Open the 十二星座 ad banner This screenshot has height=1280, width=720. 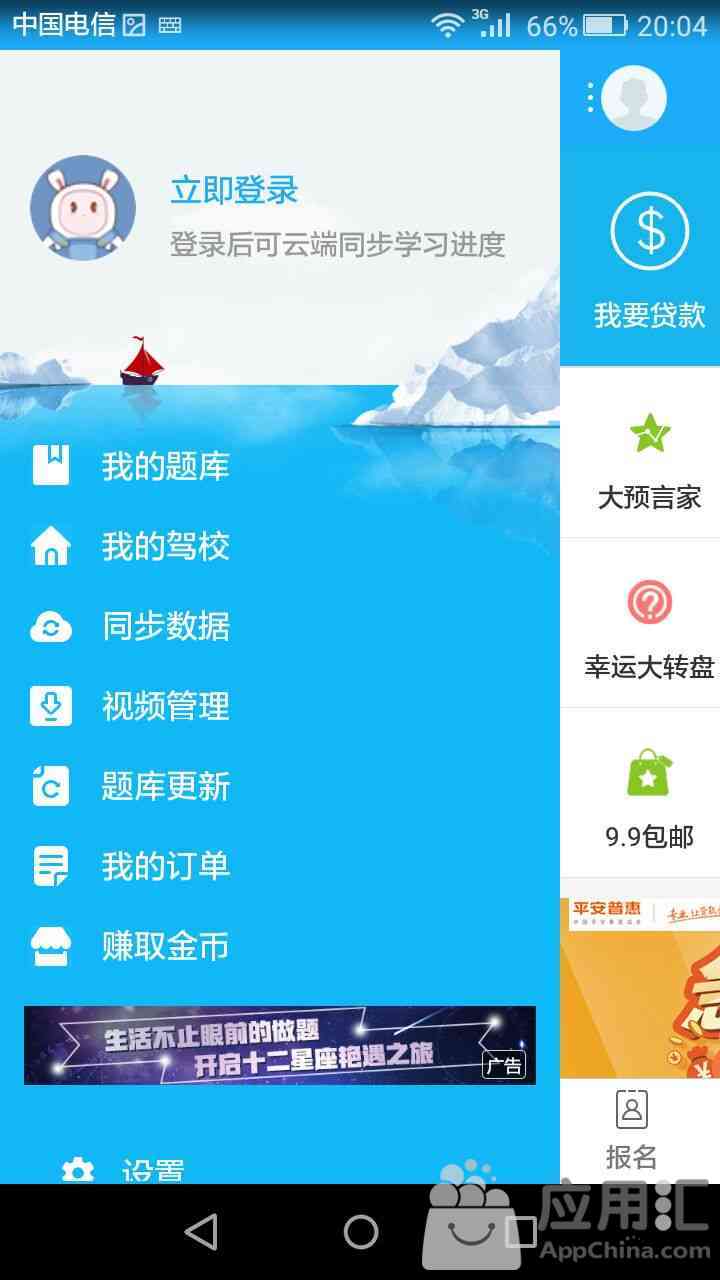tap(280, 1045)
